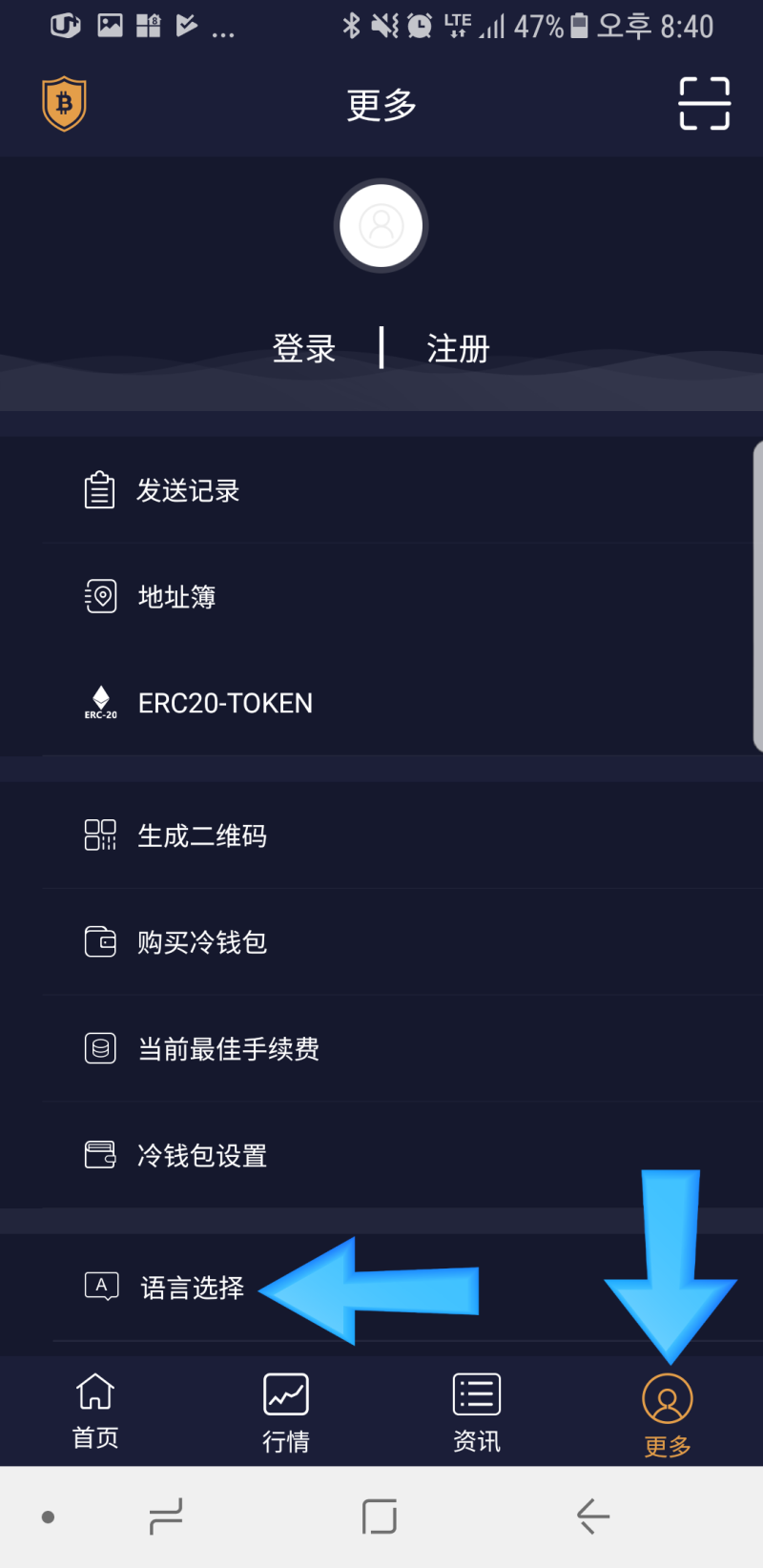763x1568 pixels.
Task: Open 发送记录 send records
Action: pos(189,490)
